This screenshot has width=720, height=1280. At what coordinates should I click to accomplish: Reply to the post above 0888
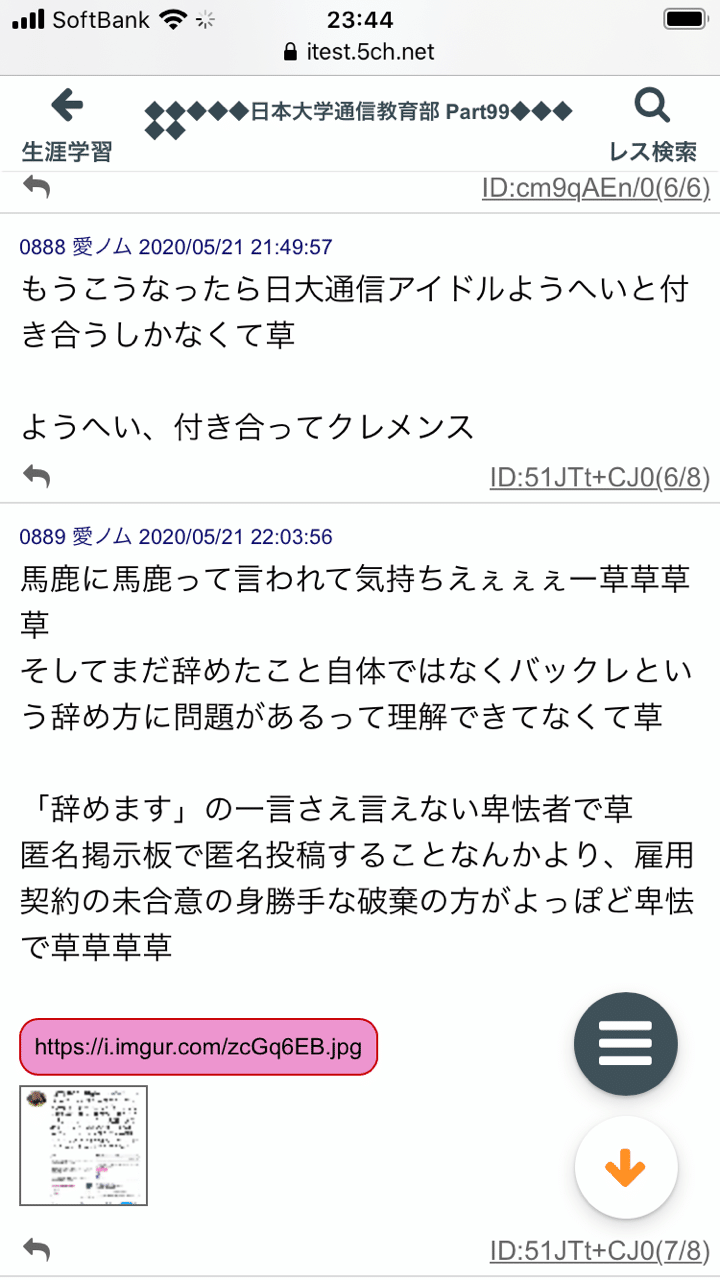[36, 186]
